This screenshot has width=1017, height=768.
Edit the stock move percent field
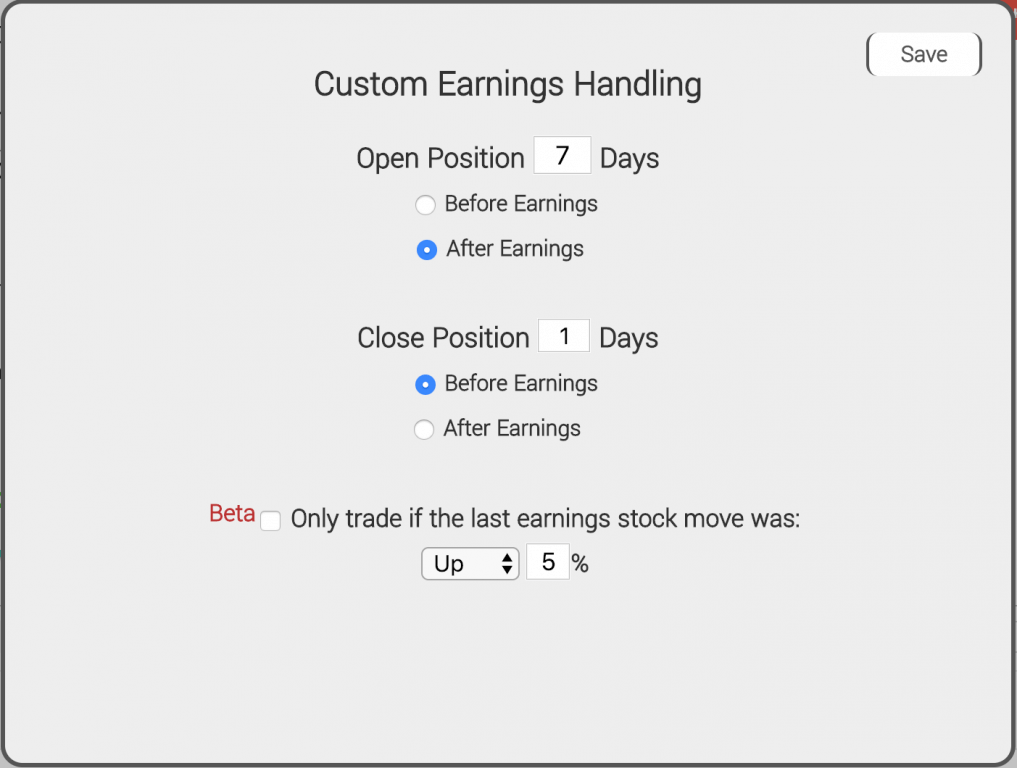coord(548,563)
